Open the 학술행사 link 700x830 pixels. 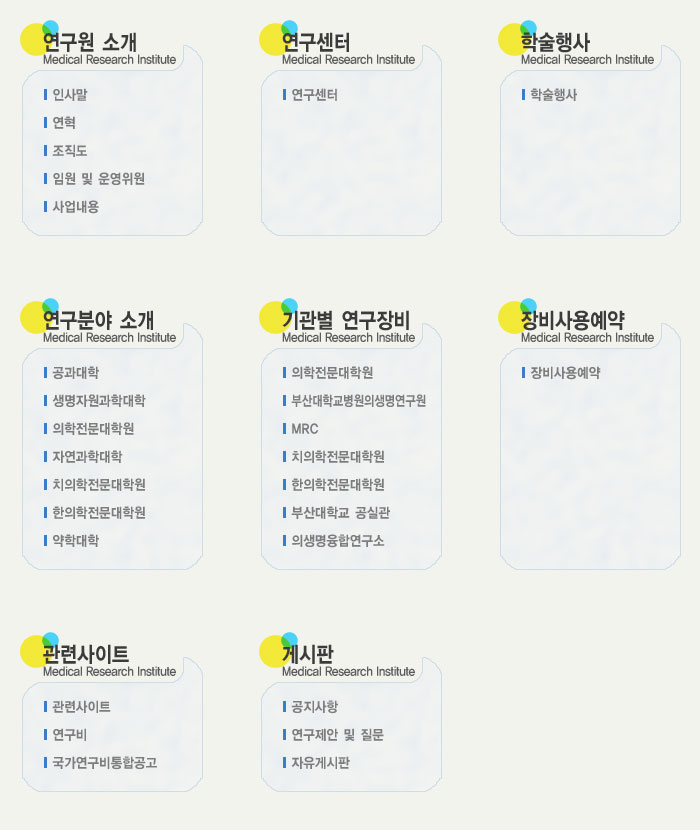pyautogui.click(x=553, y=95)
